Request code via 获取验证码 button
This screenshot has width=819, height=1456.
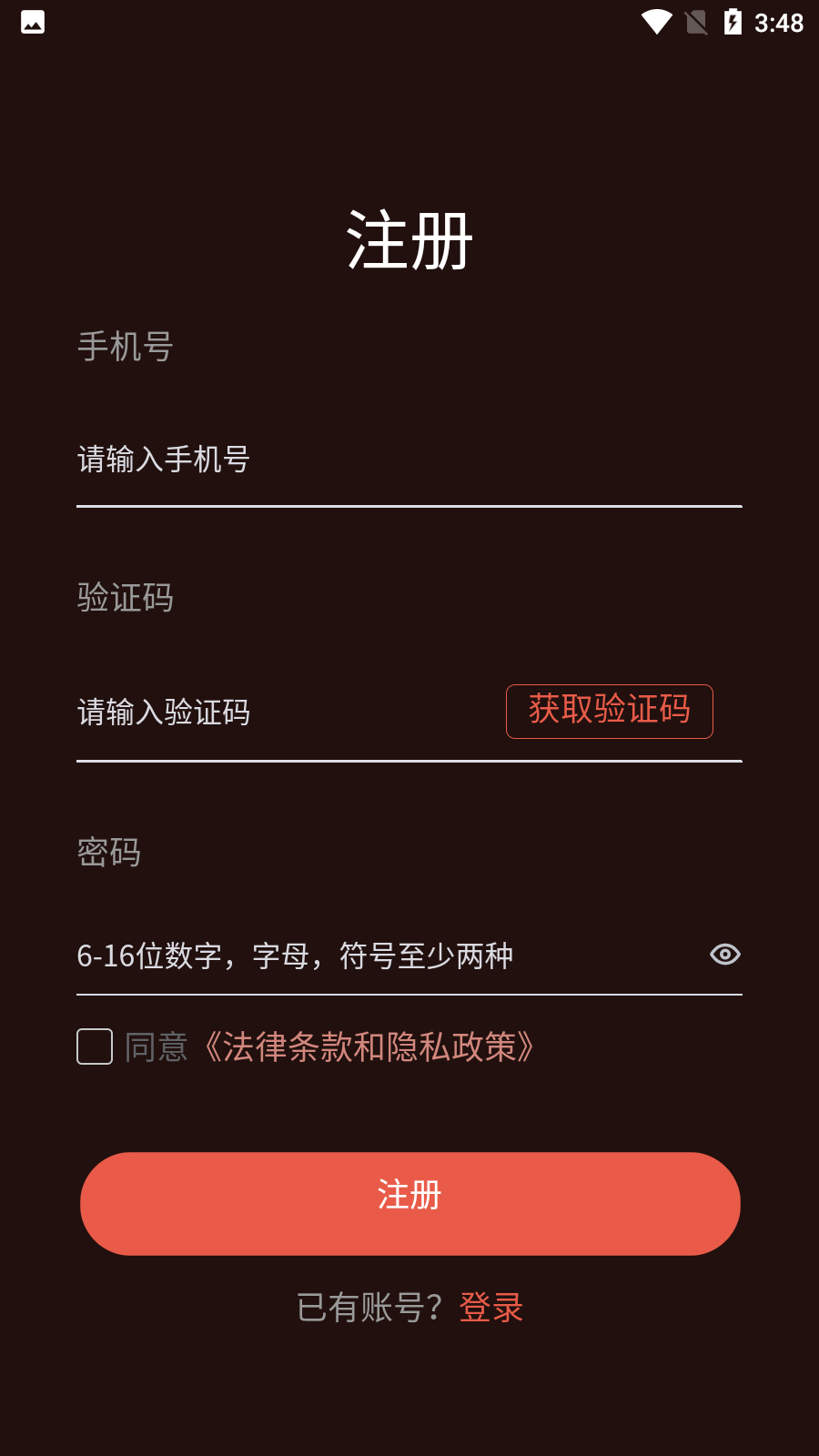[609, 711]
